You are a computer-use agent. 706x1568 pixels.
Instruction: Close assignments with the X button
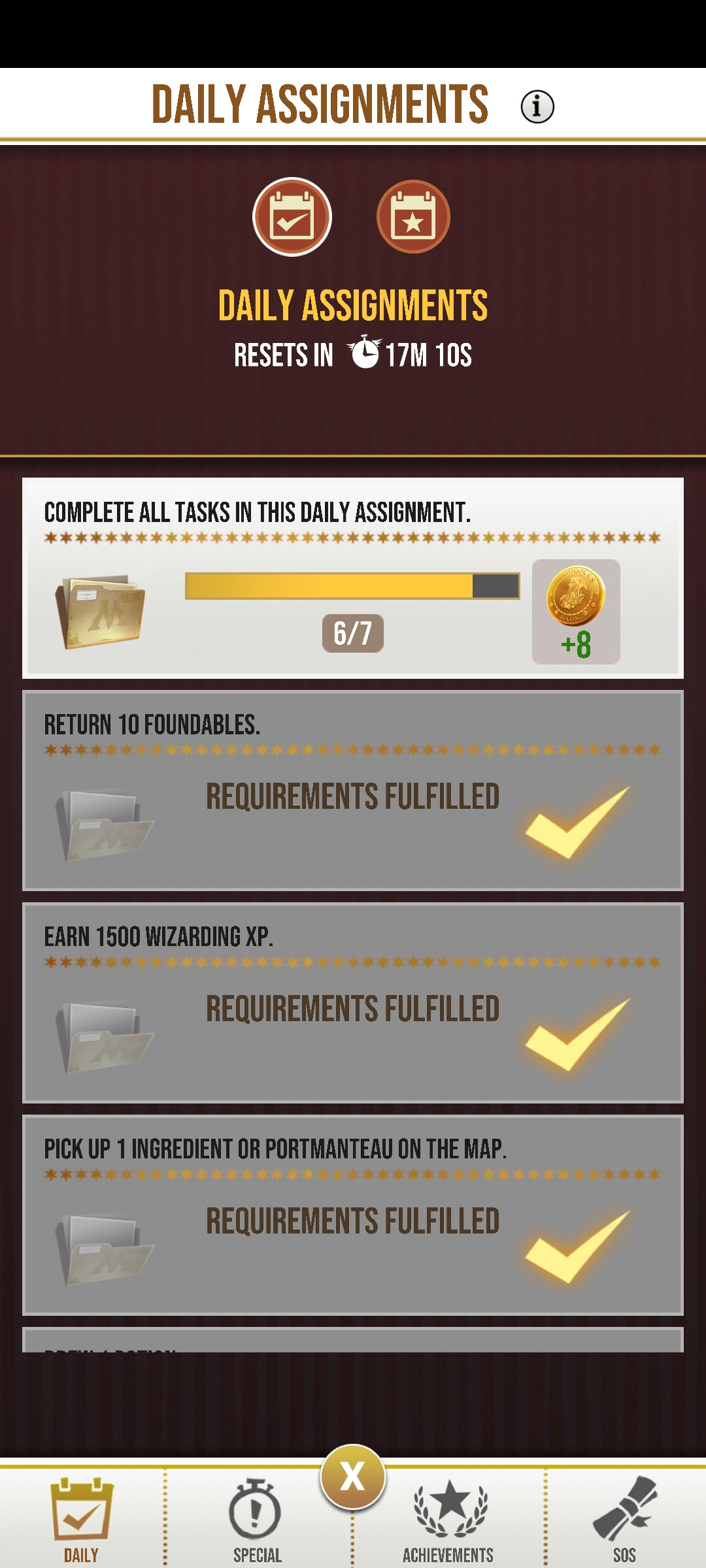[x=352, y=1477]
